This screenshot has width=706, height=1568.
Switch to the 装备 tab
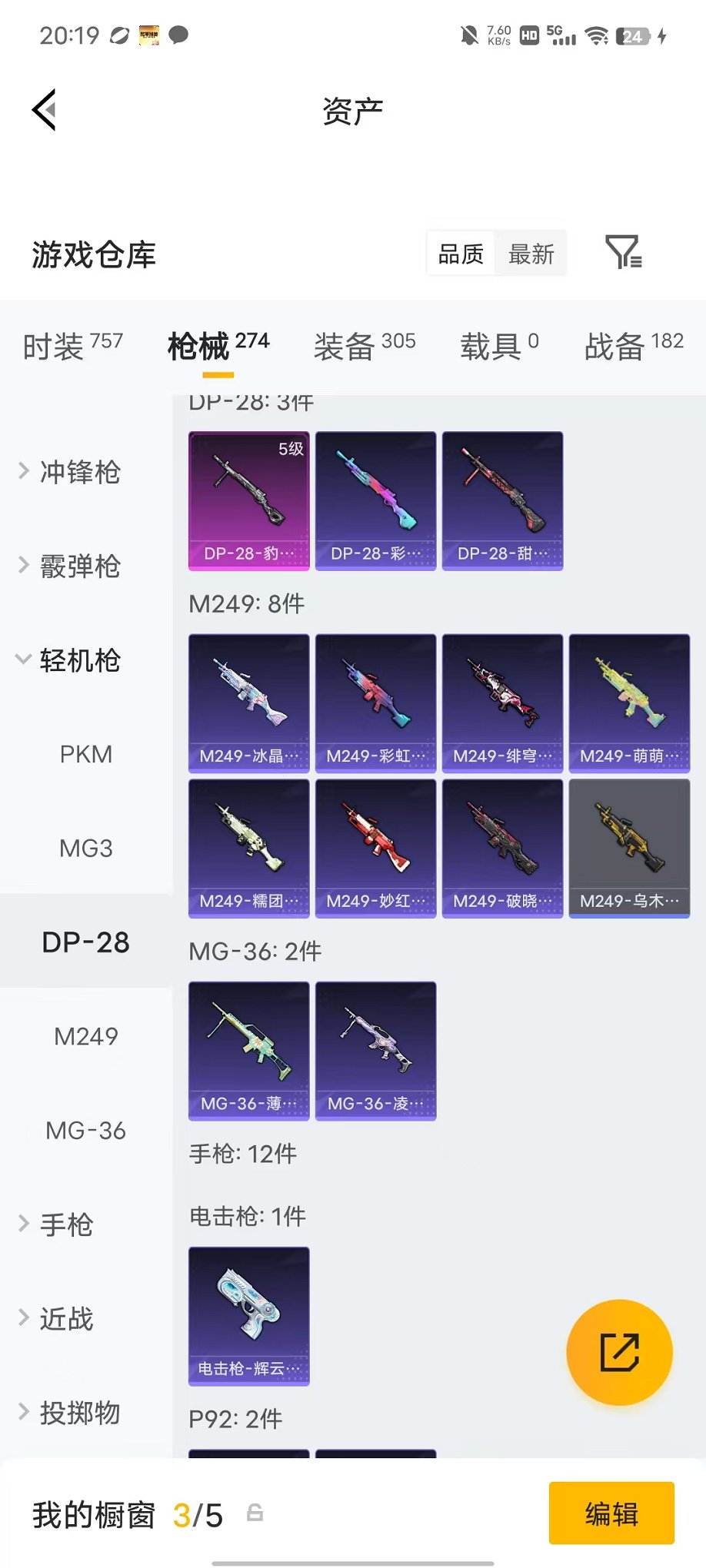tap(365, 346)
